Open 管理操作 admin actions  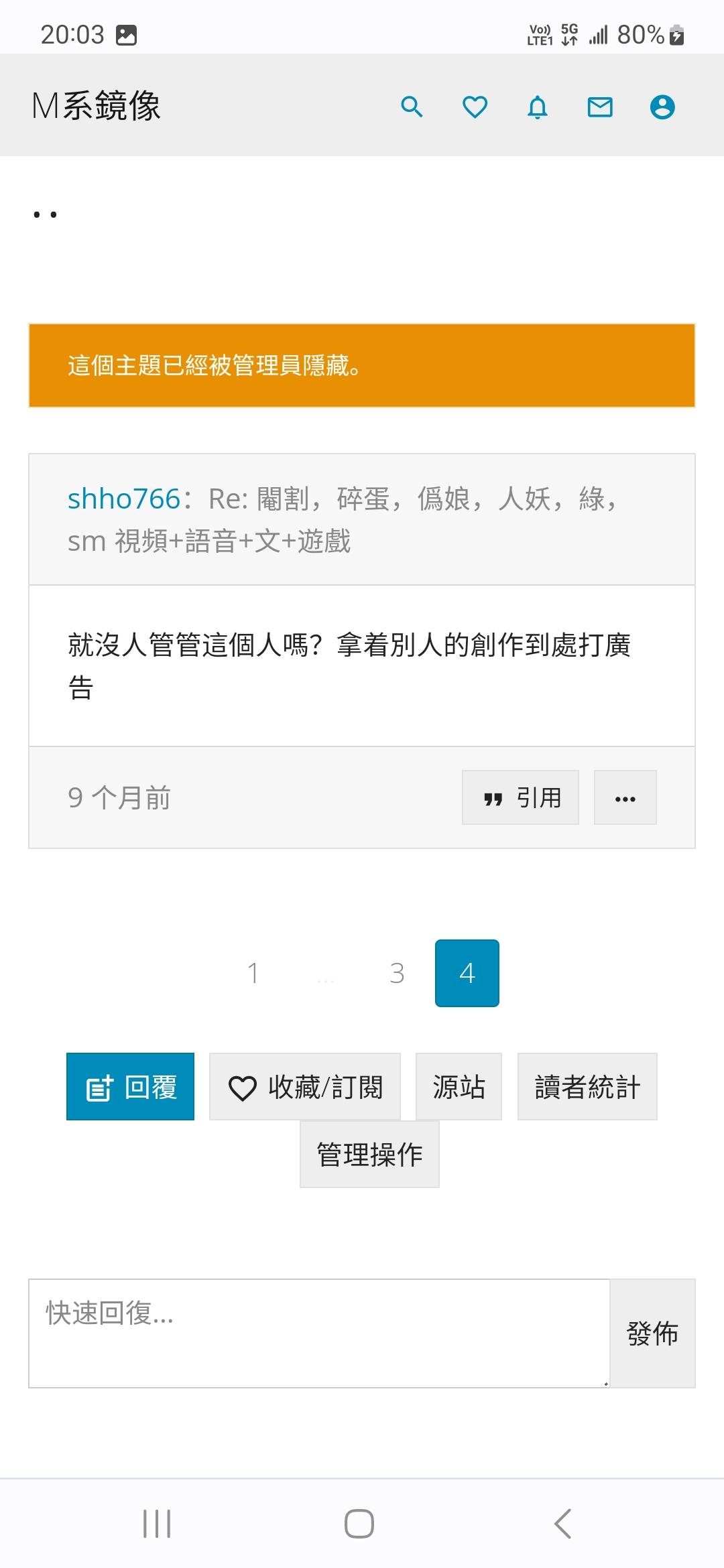click(369, 1154)
